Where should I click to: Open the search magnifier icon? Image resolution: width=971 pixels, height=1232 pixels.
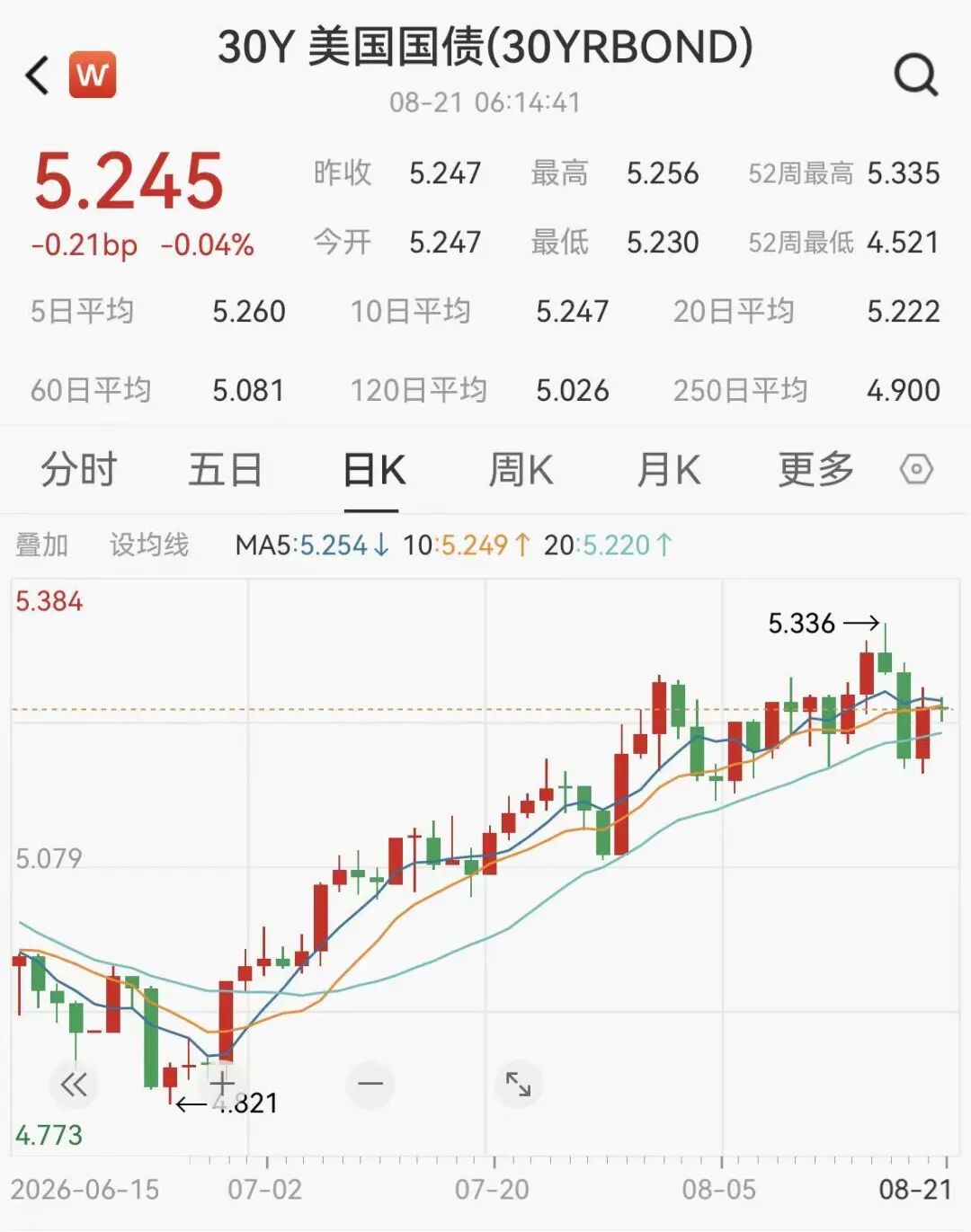click(x=916, y=75)
